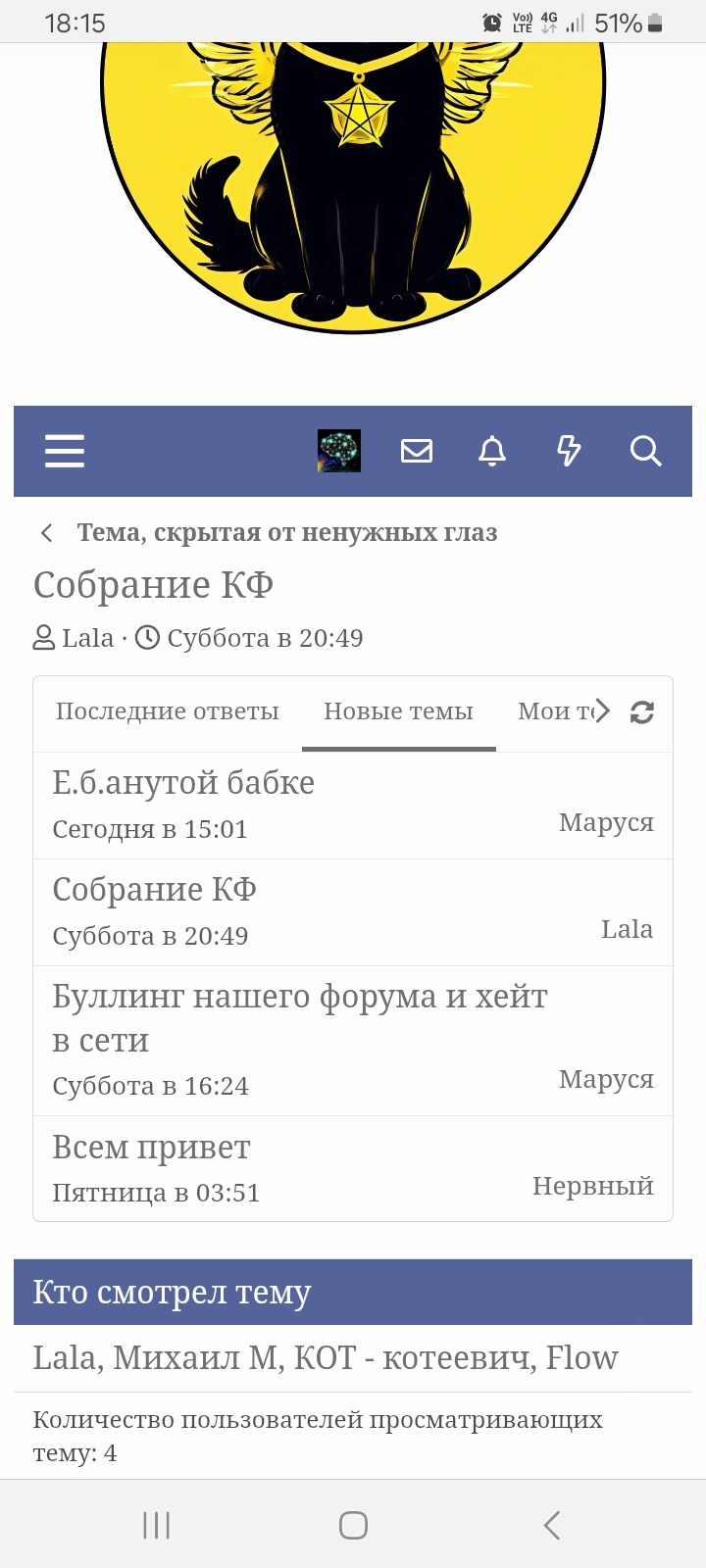
Task: Open the forum search
Action: [x=645, y=451]
